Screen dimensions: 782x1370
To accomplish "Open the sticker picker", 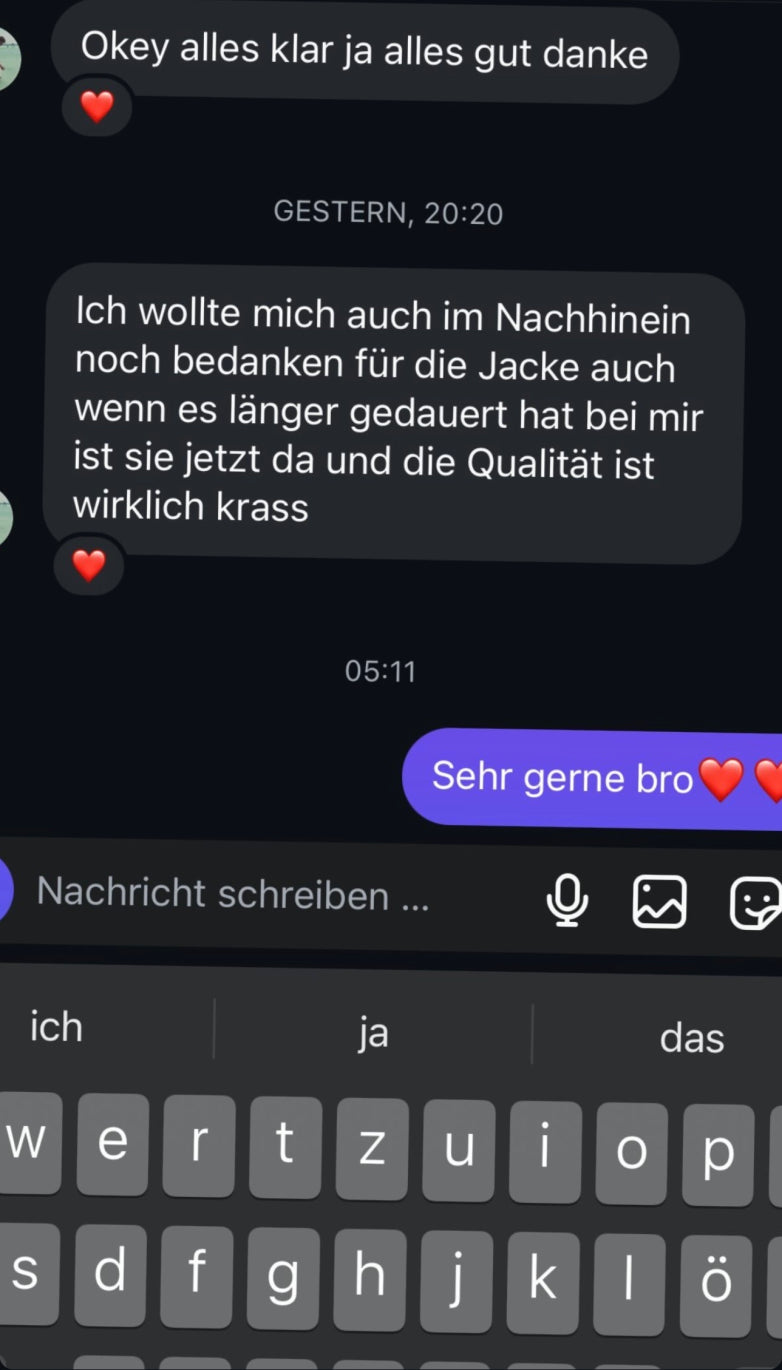I will coord(755,903).
